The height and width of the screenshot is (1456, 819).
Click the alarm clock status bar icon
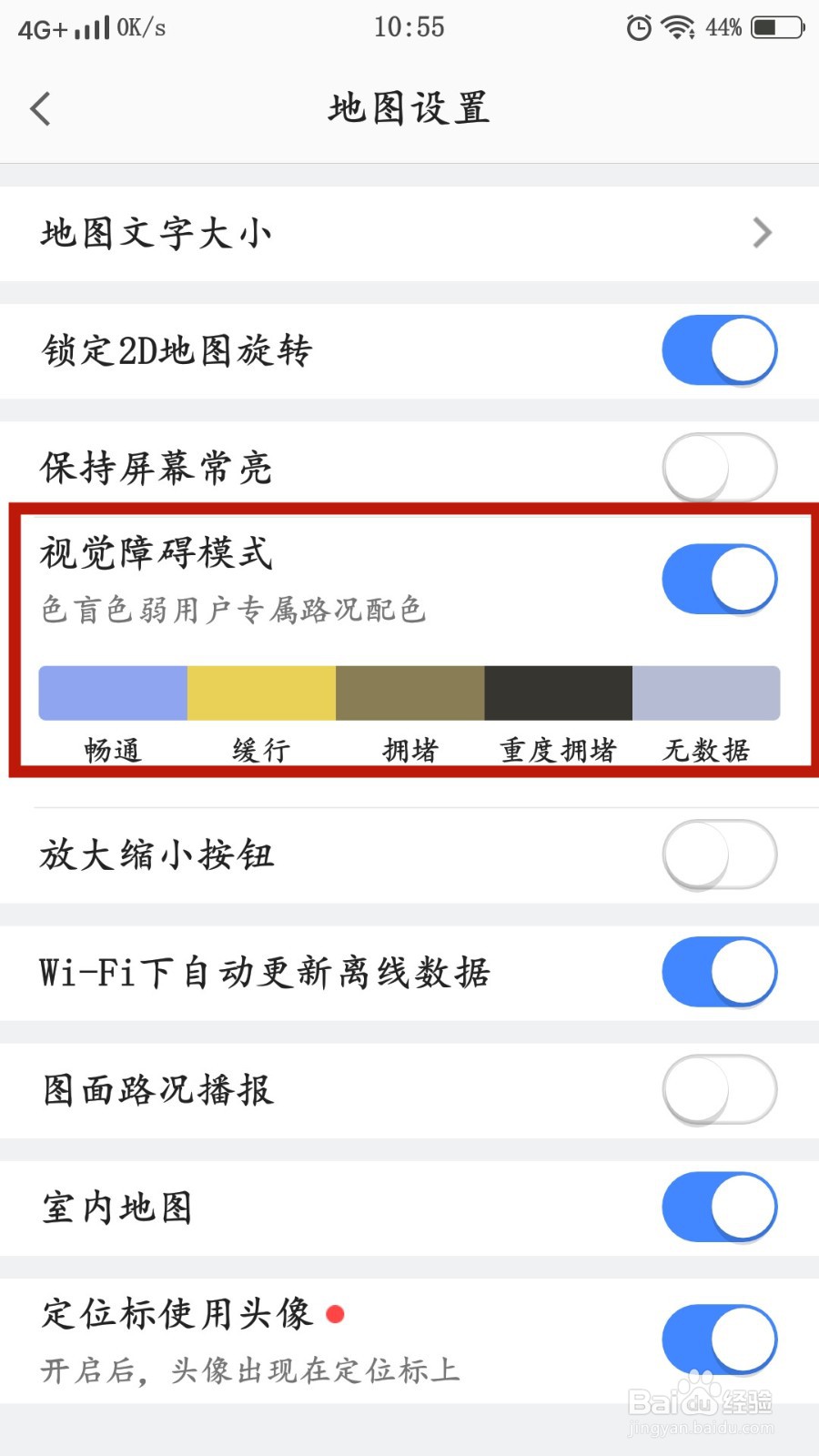(x=640, y=27)
